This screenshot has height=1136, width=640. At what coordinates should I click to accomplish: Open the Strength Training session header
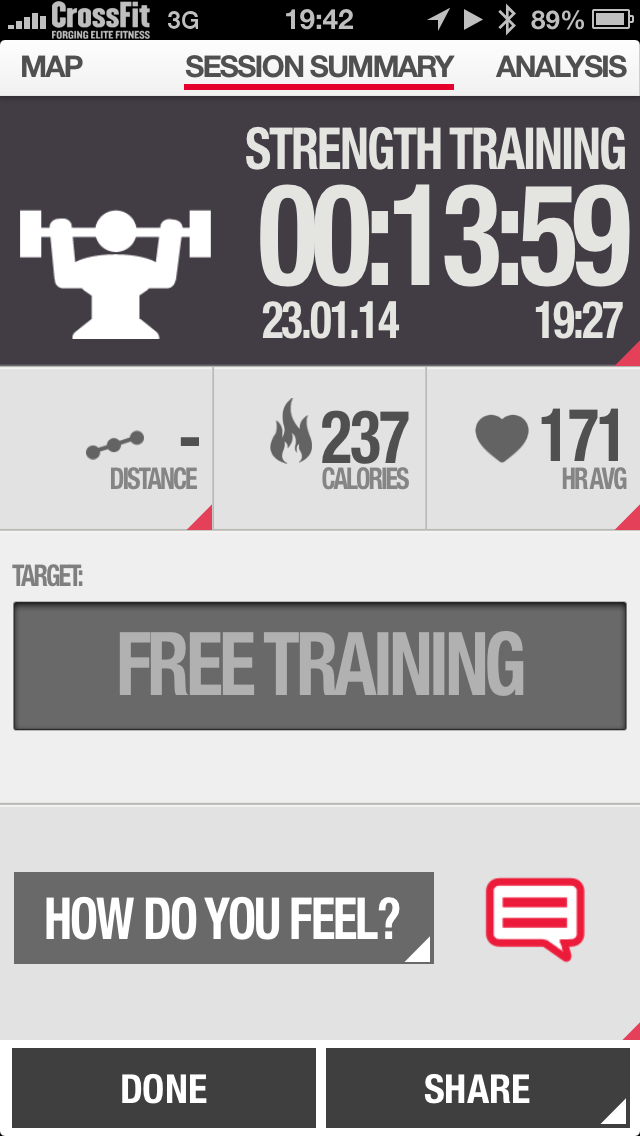pos(320,232)
